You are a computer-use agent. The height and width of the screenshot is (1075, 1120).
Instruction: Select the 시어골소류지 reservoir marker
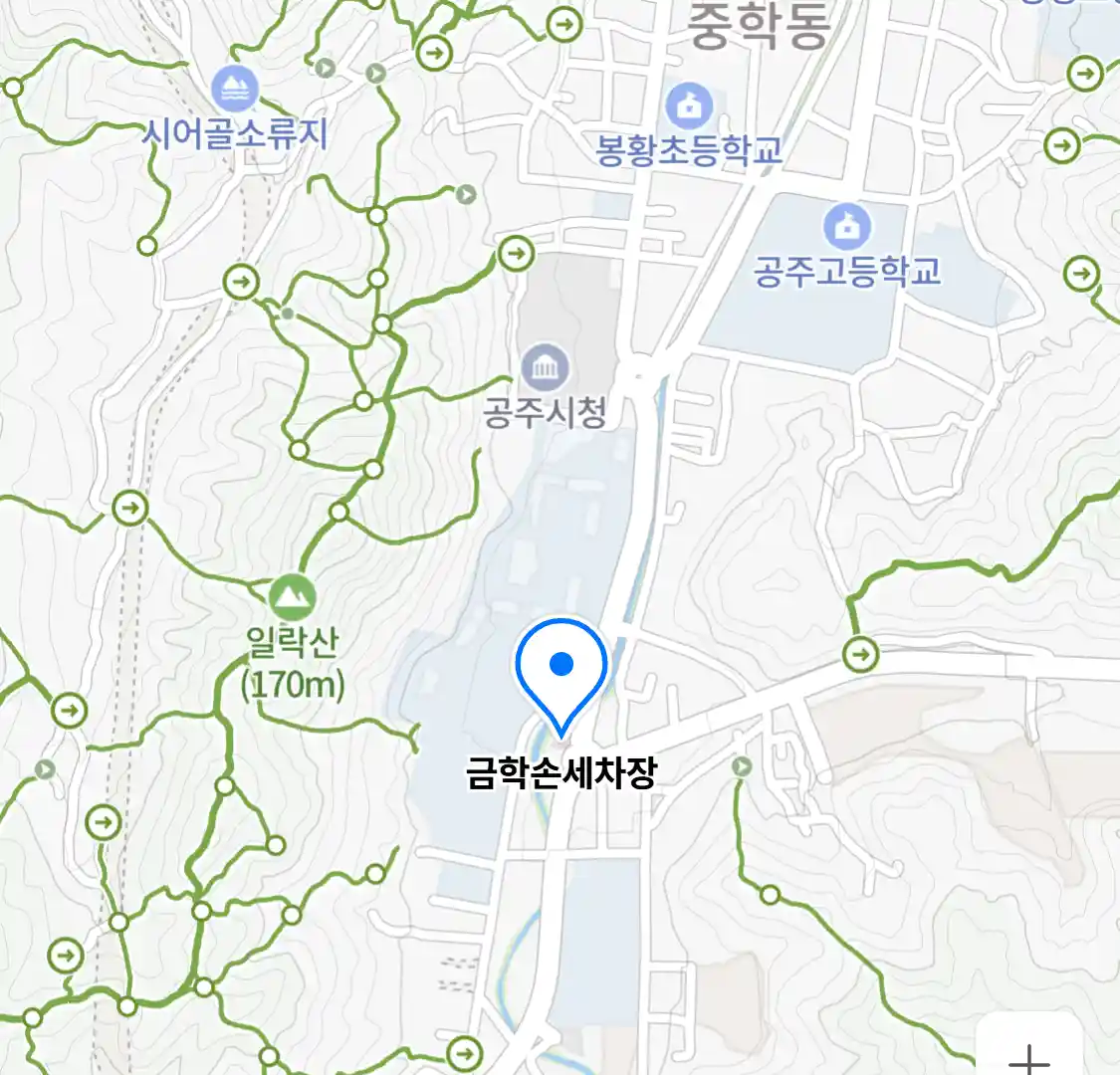tap(235, 90)
